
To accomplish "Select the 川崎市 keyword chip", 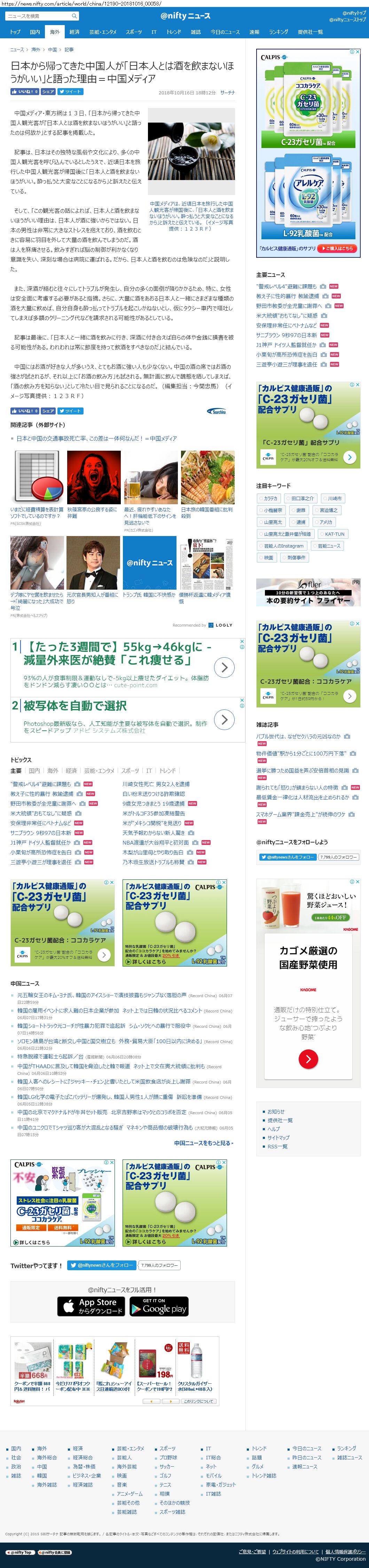I will click(x=334, y=498).
